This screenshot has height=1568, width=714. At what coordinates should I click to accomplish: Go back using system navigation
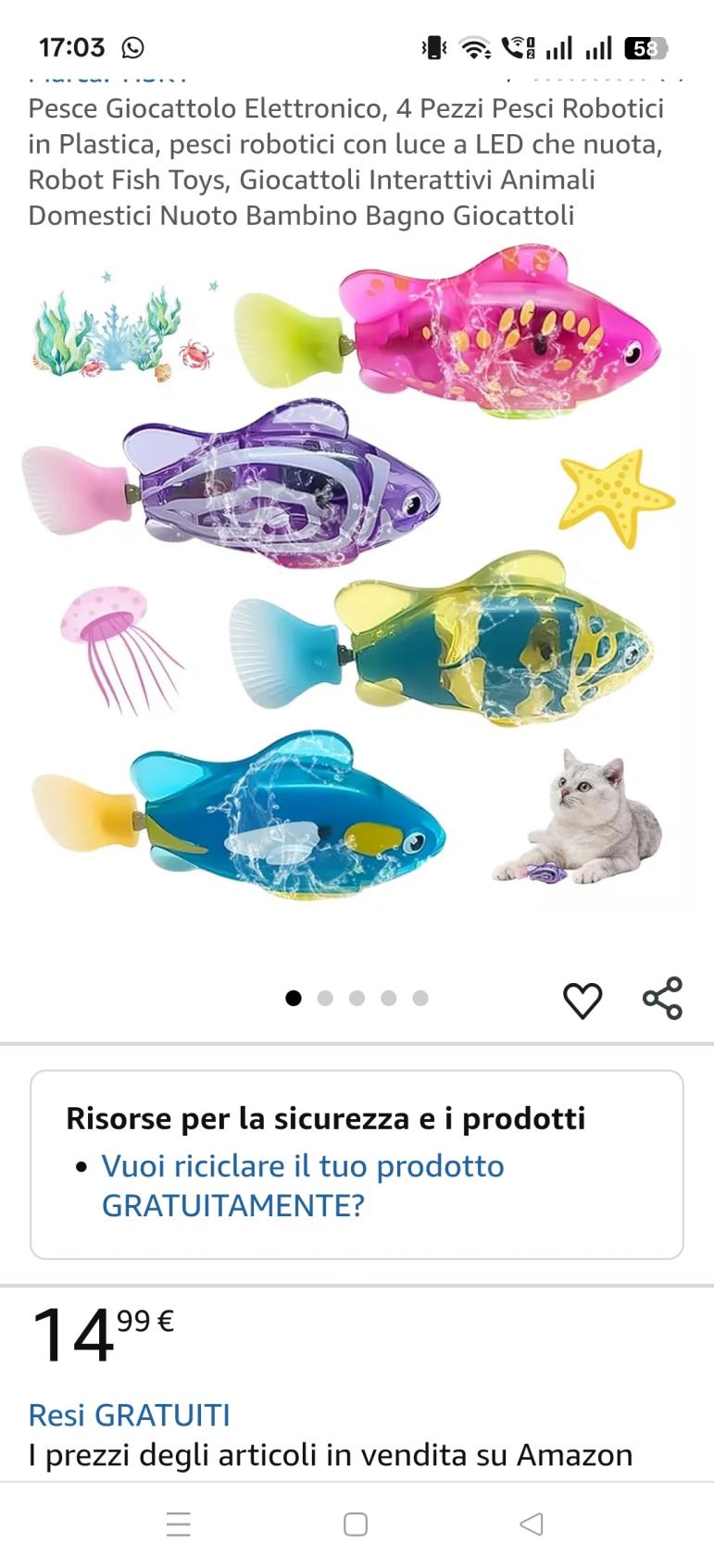(532, 1524)
